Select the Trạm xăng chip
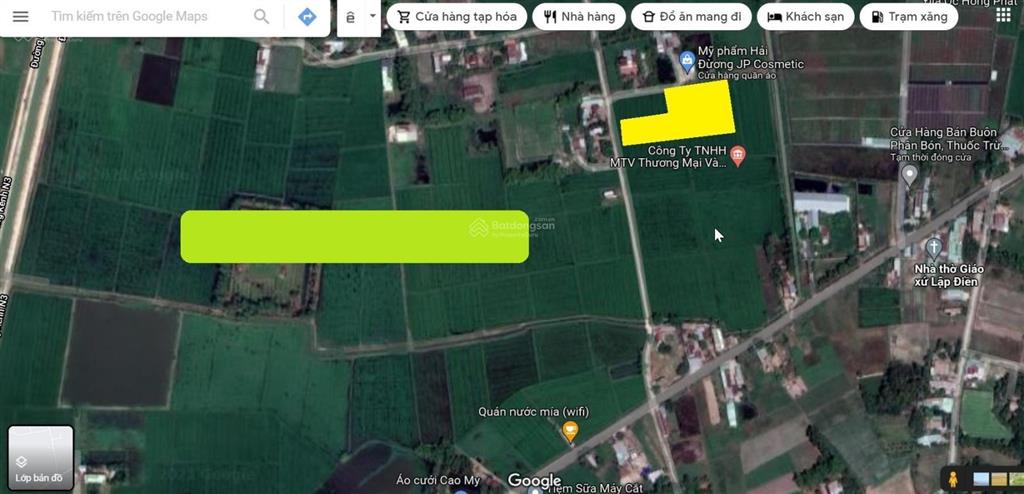This screenshot has width=1024, height=494. 908,17
